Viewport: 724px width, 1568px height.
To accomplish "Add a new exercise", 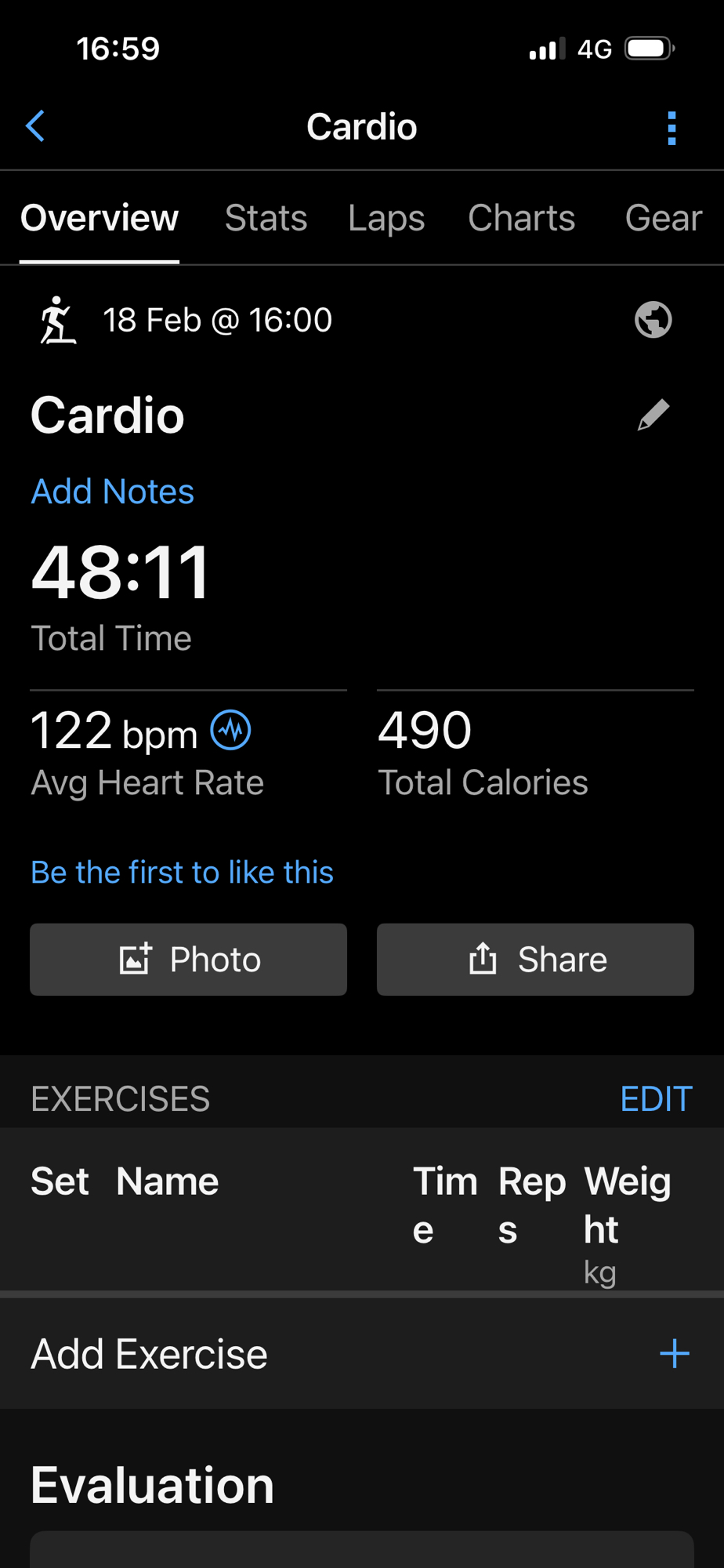I will click(x=674, y=1354).
